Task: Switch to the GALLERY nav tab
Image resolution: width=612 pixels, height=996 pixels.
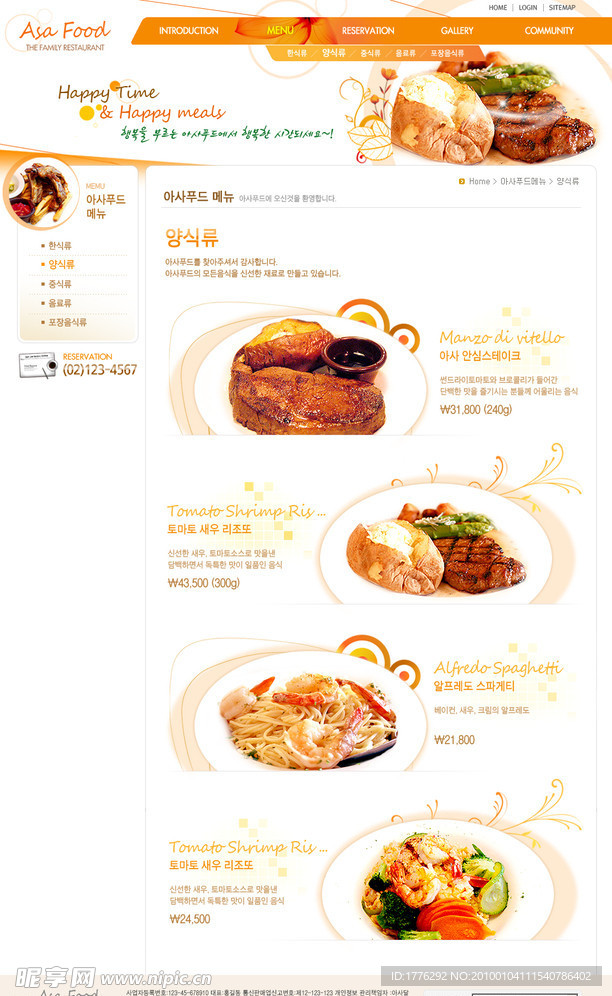Action: [x=457, y=30]
